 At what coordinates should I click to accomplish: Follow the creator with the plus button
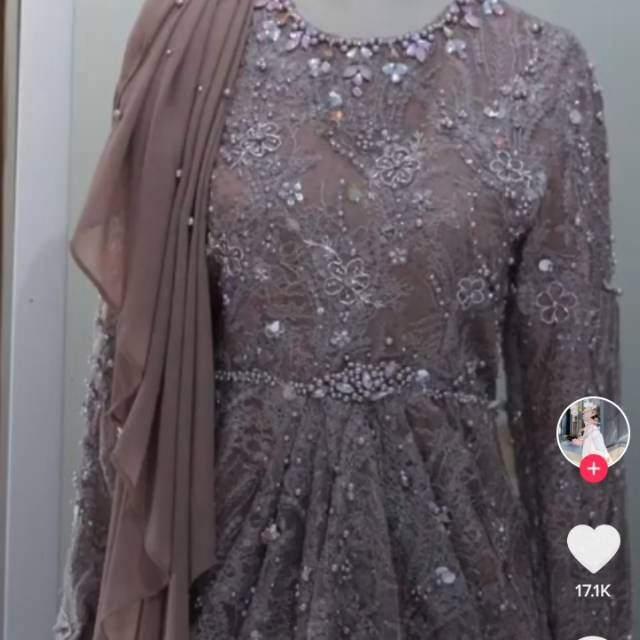pos(593,469)
